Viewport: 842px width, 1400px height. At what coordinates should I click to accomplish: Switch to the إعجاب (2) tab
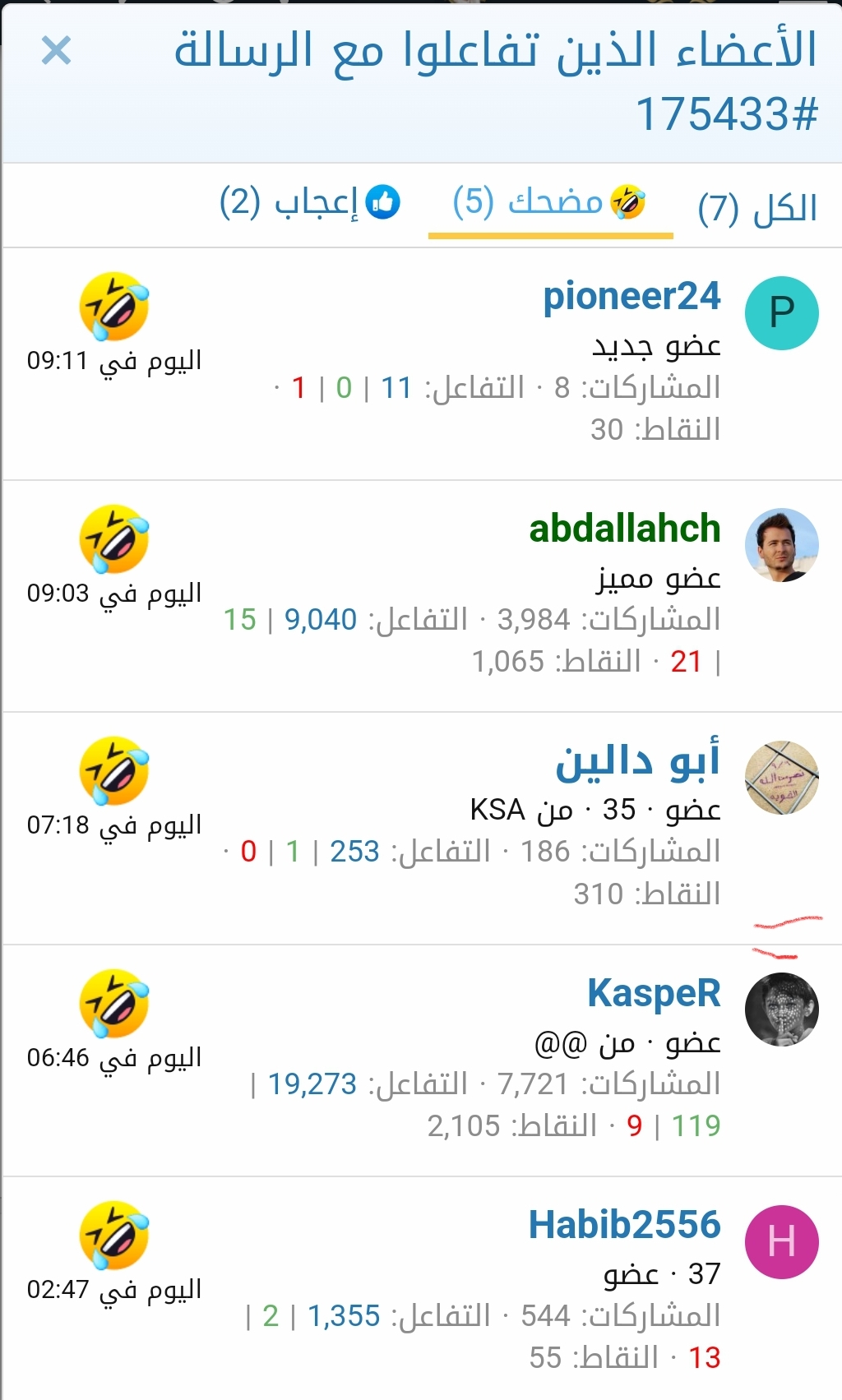tap(310, 202)
